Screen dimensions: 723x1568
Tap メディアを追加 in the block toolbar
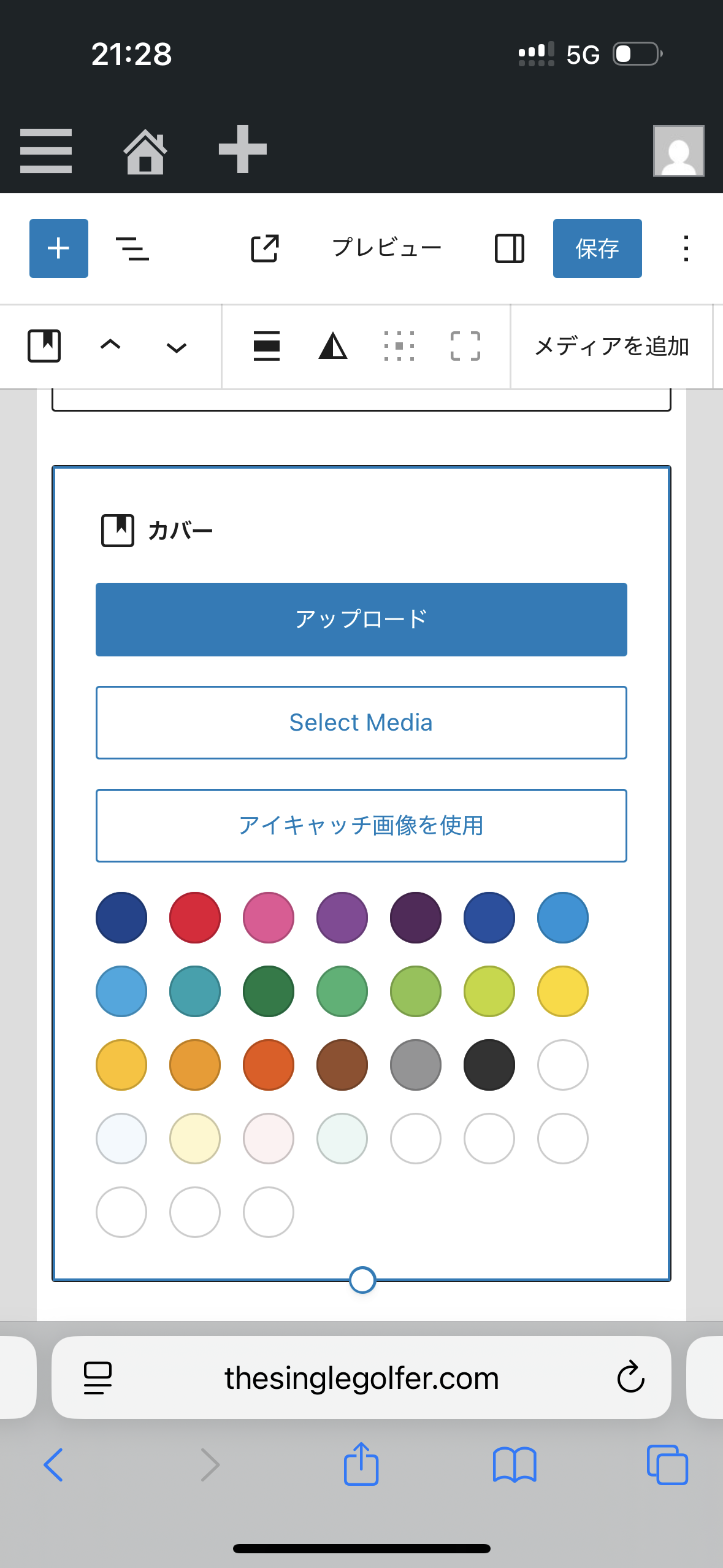(x=611, y=347)
